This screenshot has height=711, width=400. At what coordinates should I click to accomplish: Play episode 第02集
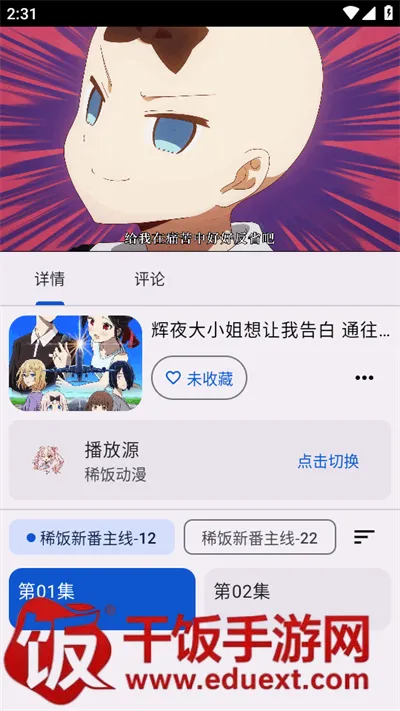(298, 599)
